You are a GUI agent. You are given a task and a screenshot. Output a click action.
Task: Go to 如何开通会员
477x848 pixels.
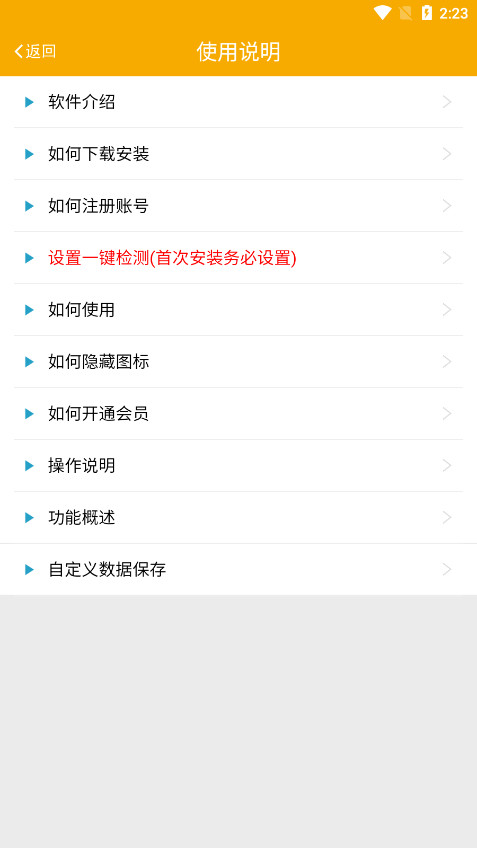pos(238,414)
